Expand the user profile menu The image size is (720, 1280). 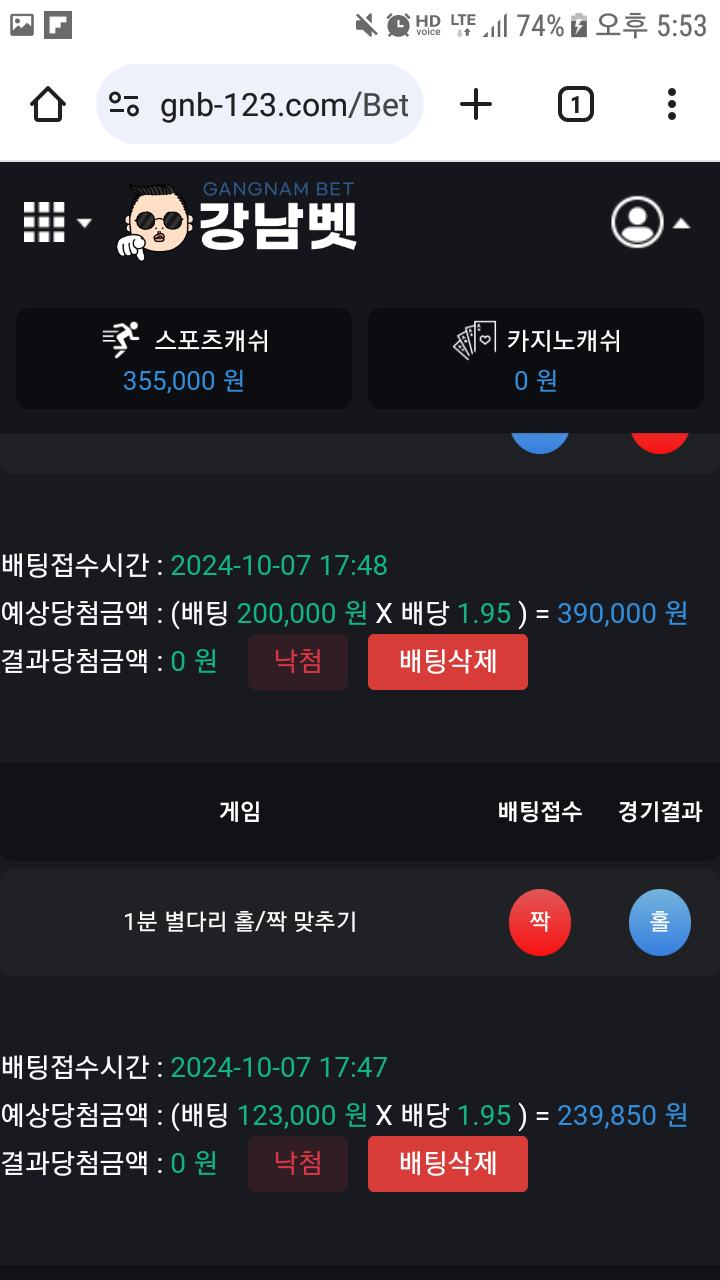point(650,222)
